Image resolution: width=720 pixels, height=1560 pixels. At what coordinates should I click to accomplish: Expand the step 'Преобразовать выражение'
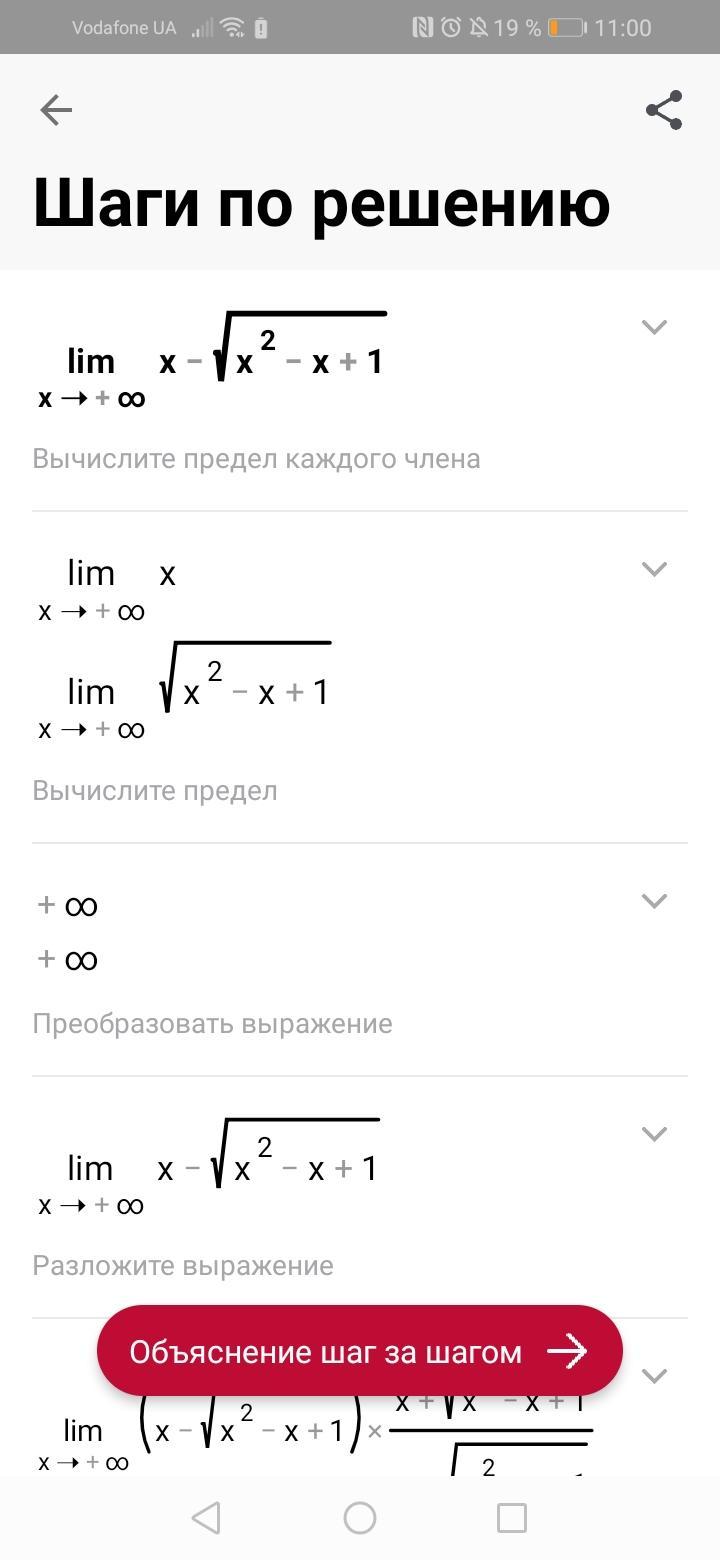tap(654, 901)
